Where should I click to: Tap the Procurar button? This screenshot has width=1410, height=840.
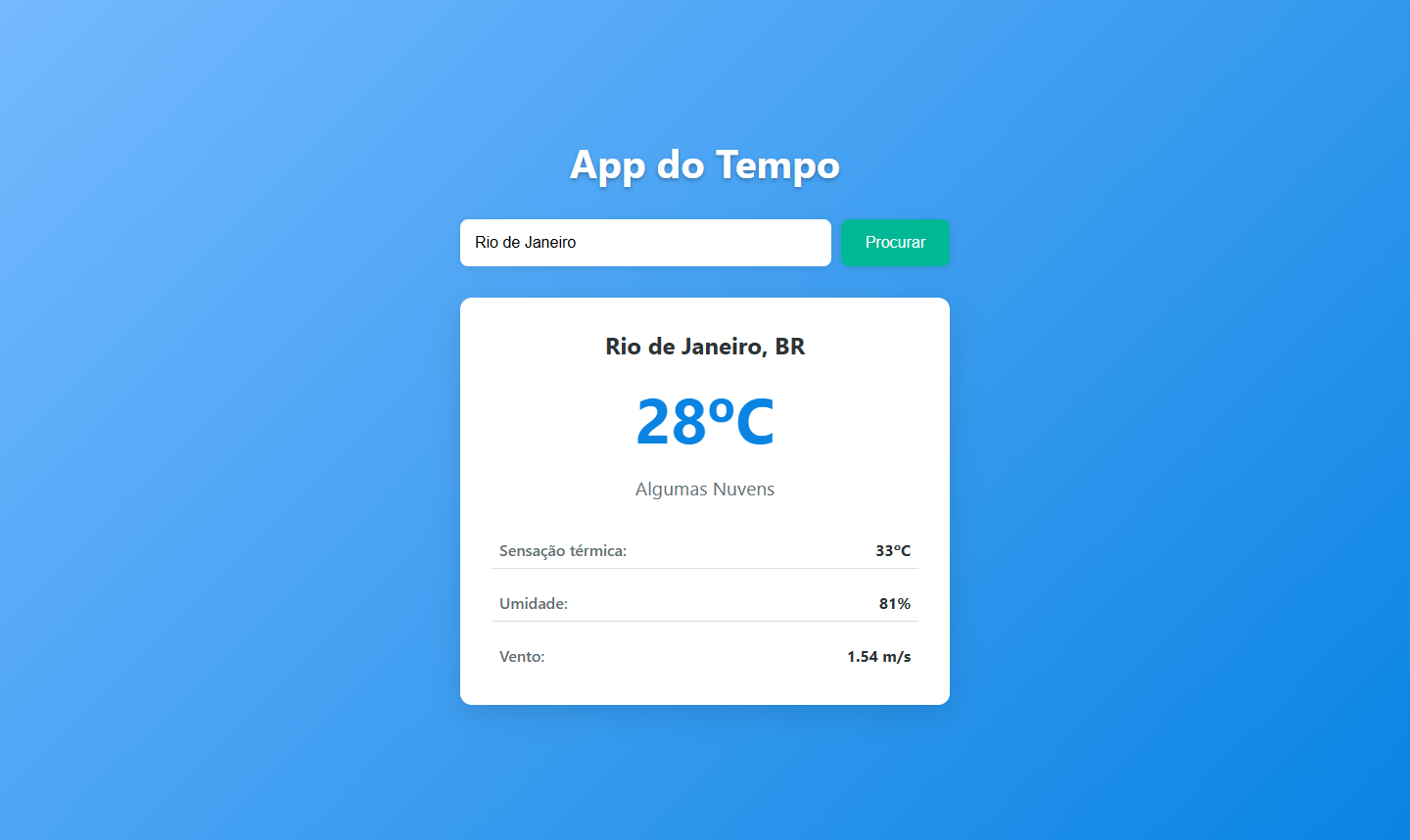[895, 243]
